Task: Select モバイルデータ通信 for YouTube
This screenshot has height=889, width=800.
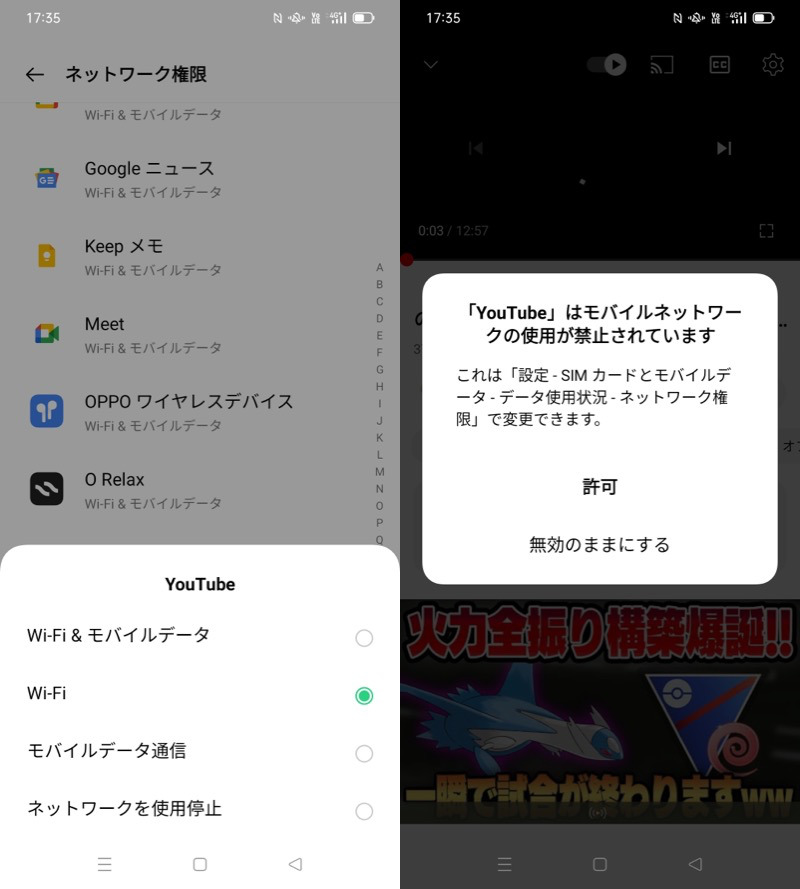Action: [x=200, y=752]
